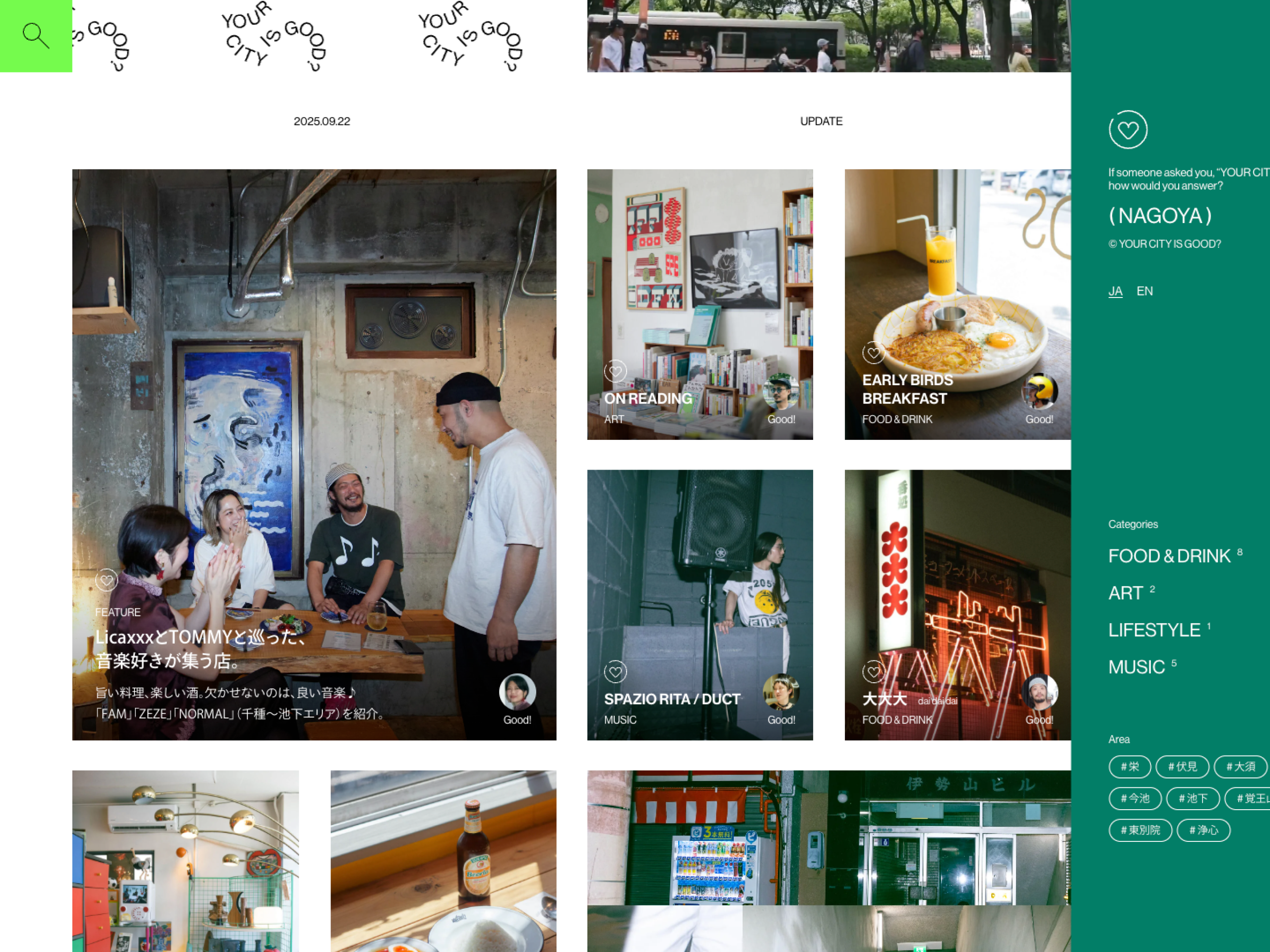Tap the heart on the feature article
The width and height of the screenshot is (1270, 952).
pyautogui.click(x=106, y=580)
